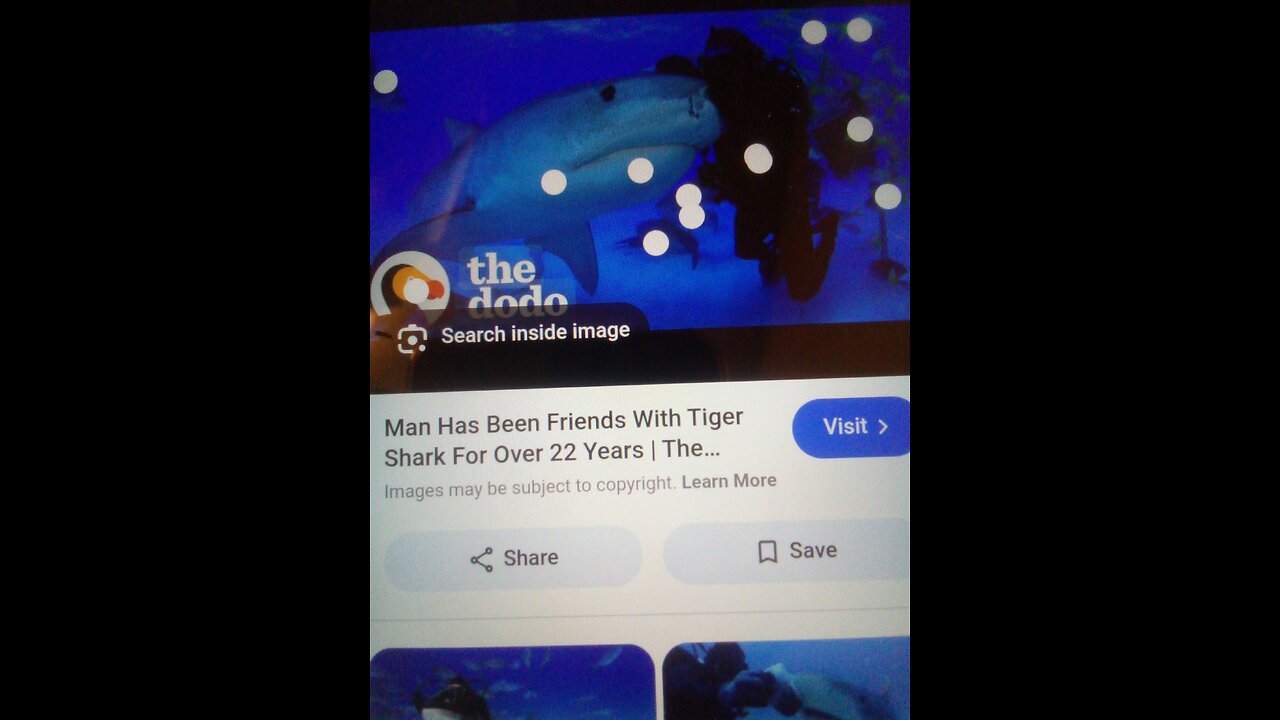Visit the source website

[852, 427]
